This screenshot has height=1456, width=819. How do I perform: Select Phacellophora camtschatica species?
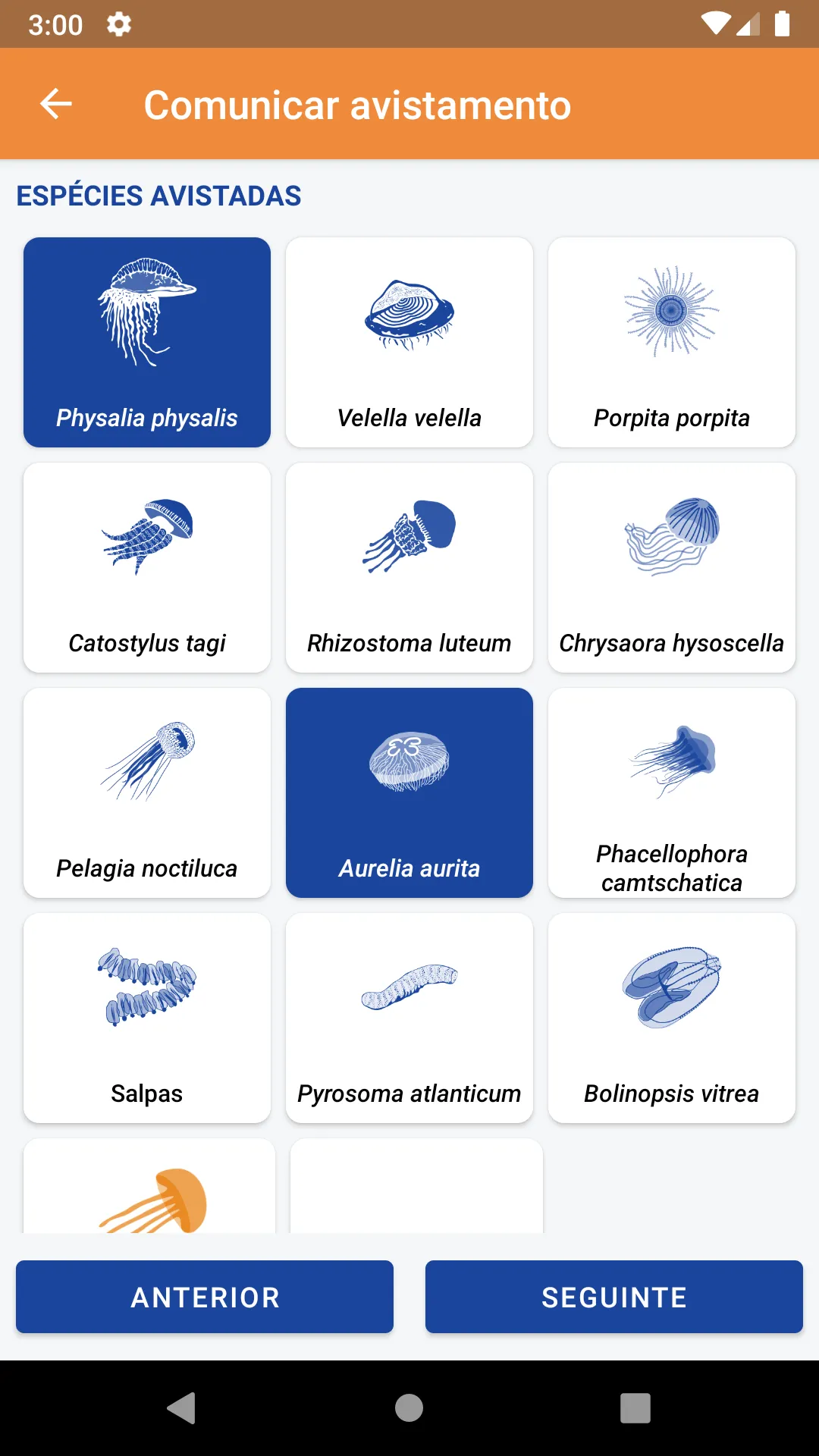coord(672,792)
